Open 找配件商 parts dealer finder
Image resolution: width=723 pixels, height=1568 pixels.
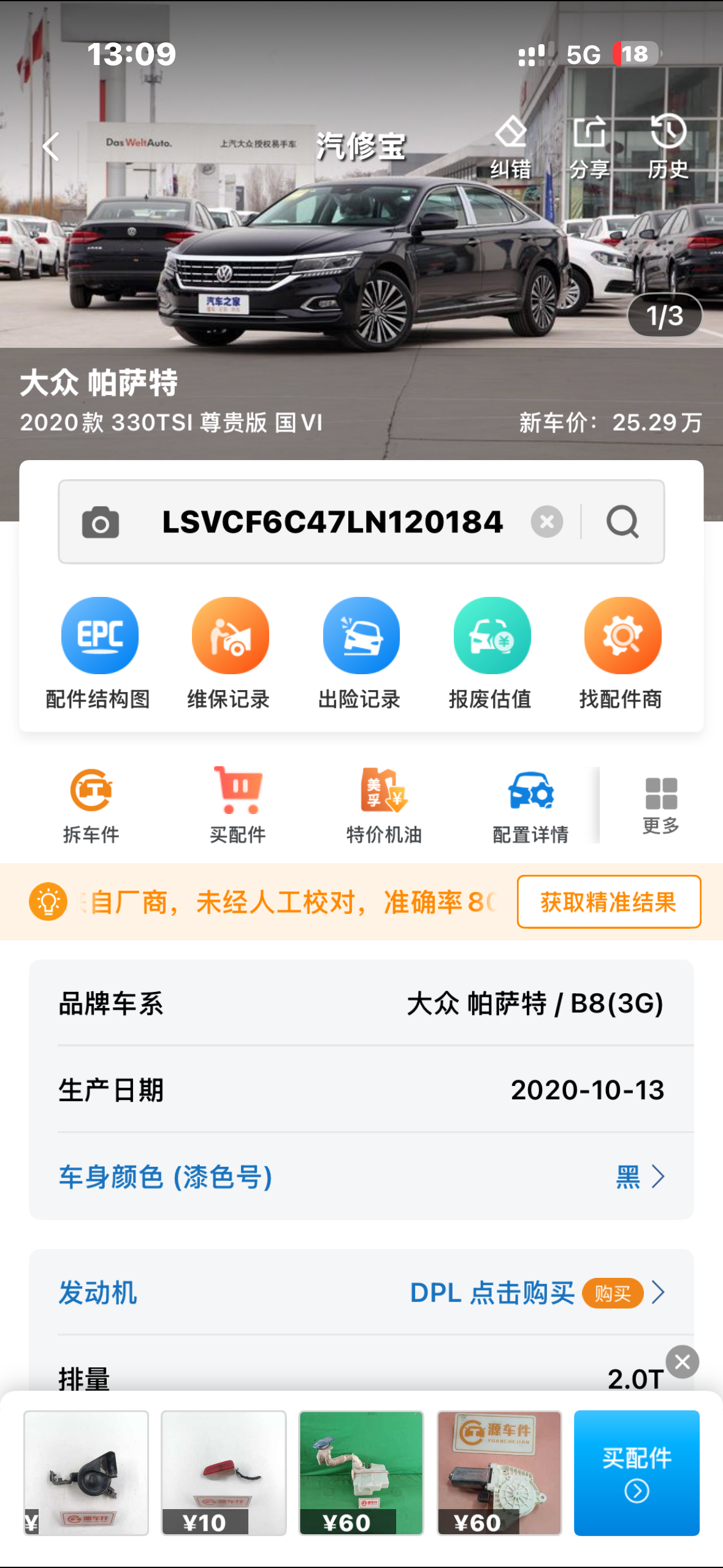coord(622,653)
